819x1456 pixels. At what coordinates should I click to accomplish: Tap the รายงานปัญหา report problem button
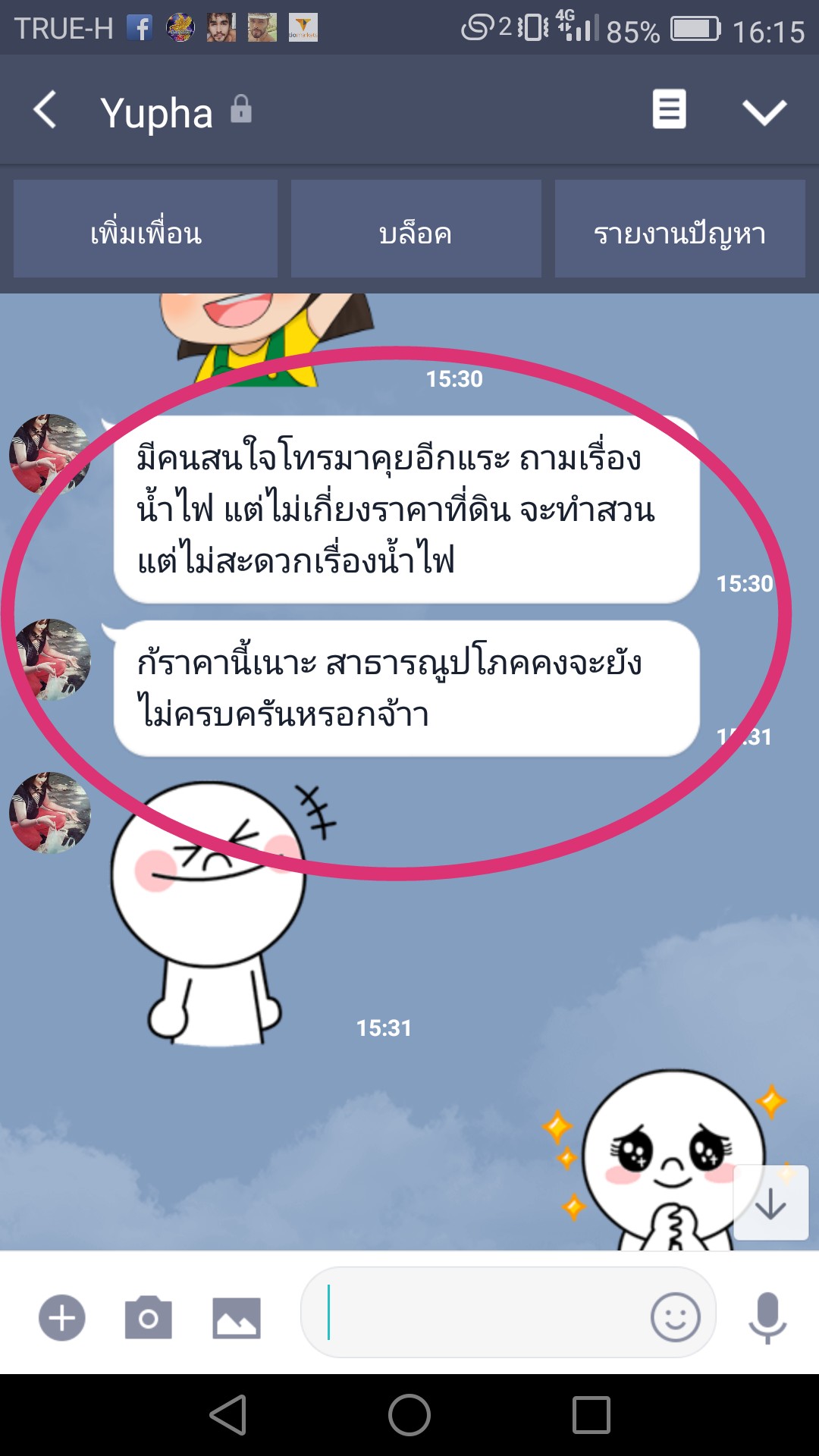[679, 229]
